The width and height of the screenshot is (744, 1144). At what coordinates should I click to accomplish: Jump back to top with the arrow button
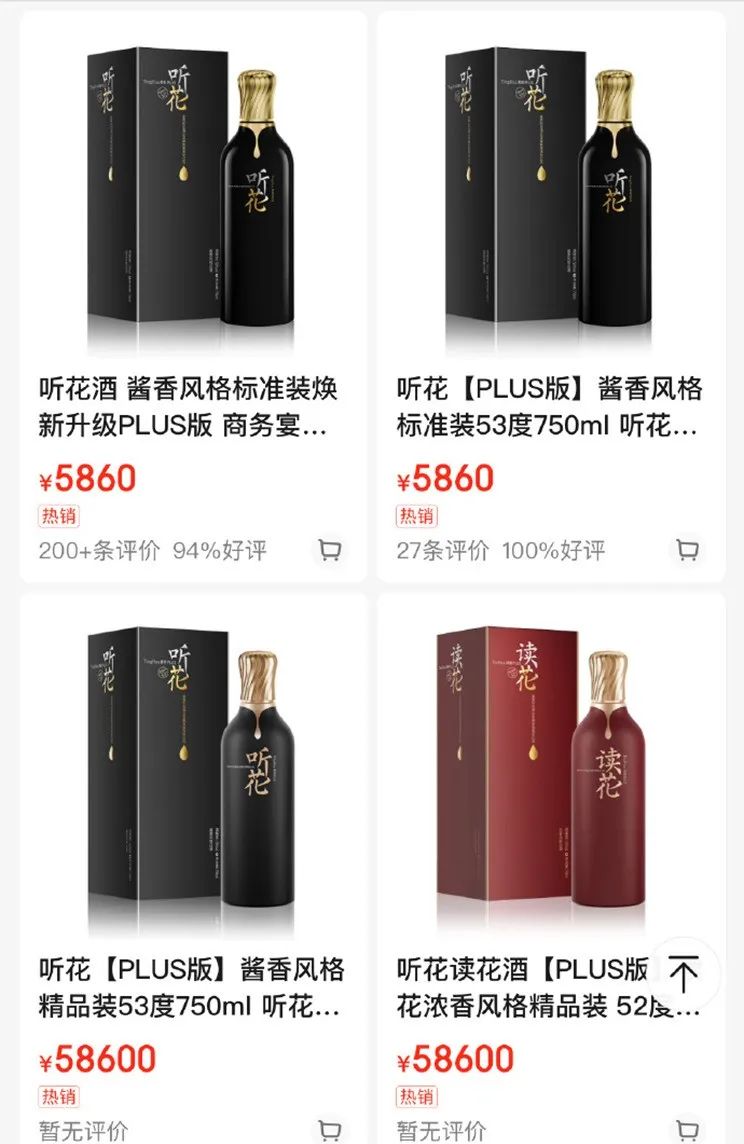[684, 974]
